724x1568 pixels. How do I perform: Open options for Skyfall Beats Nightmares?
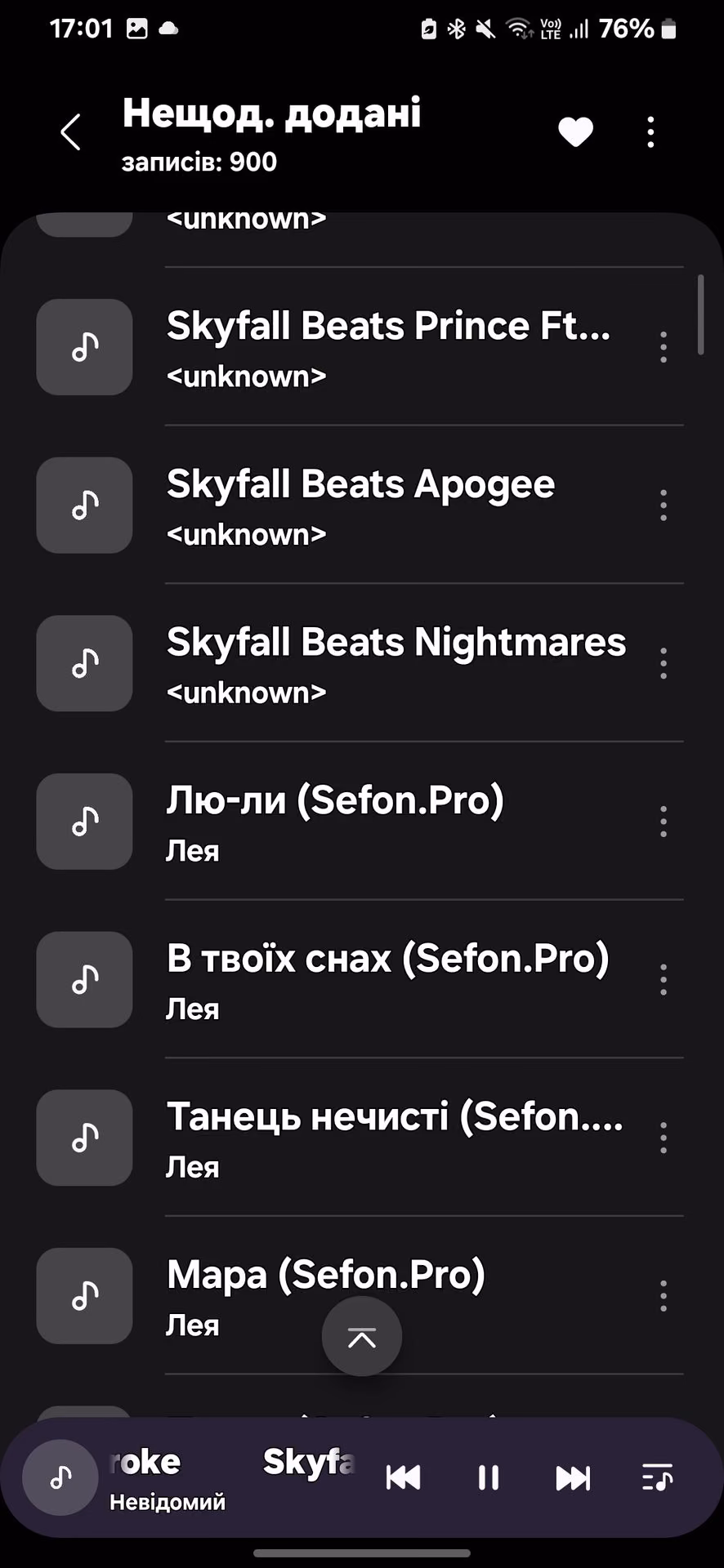(x=664, y=663)
